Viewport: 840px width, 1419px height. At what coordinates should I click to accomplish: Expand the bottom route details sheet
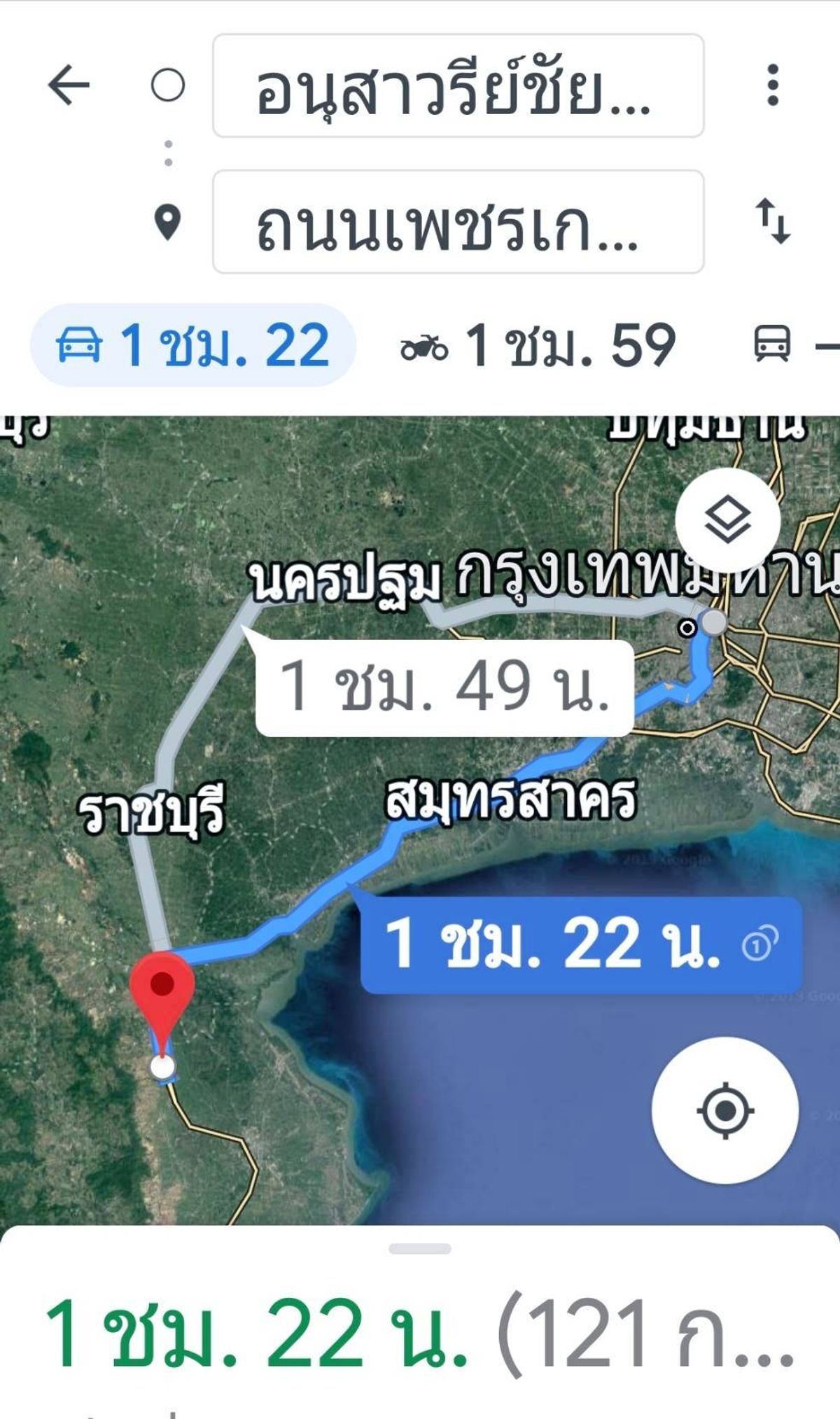tap(420, 1248)
